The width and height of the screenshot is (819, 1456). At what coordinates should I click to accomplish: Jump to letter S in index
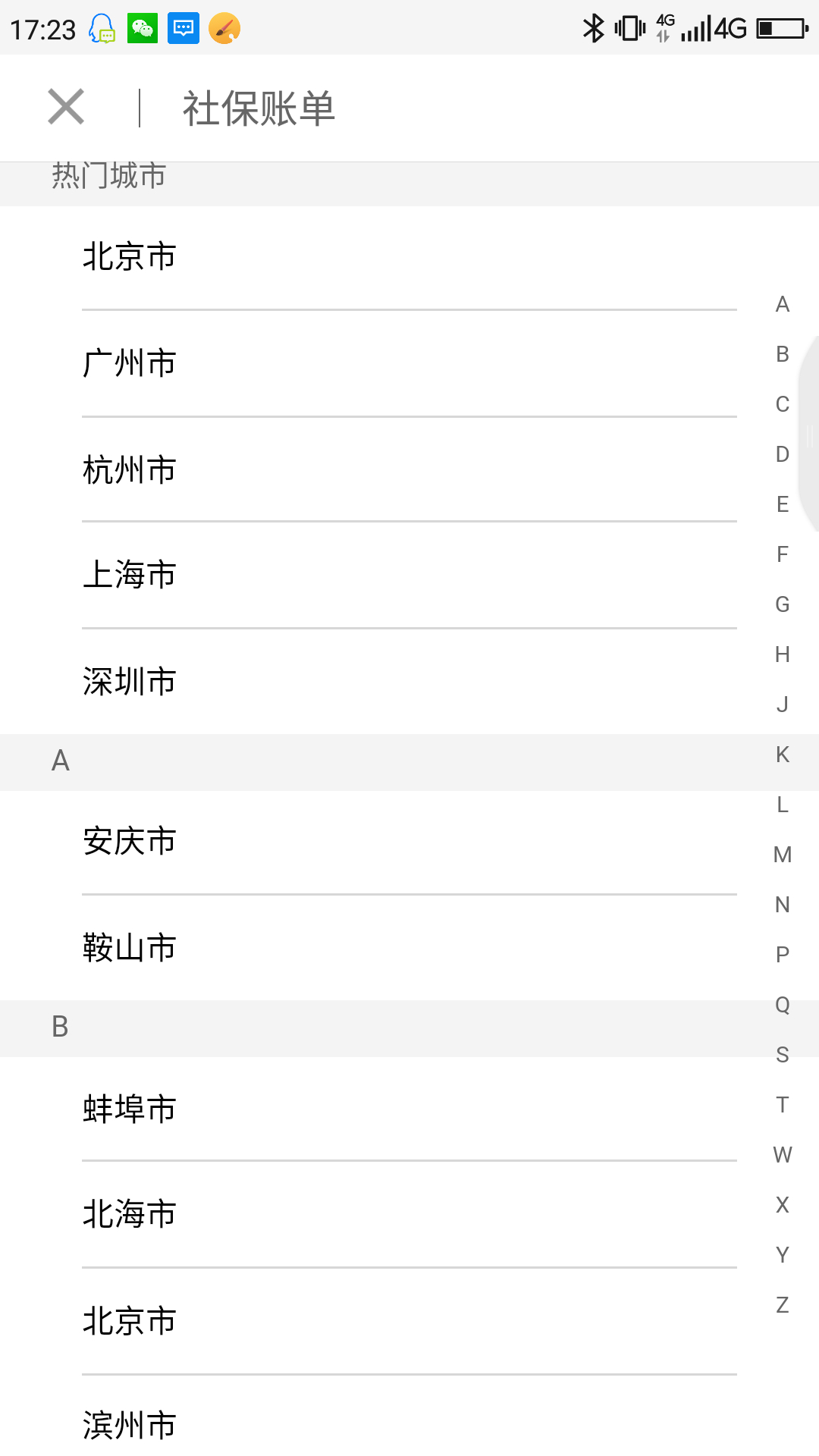coord(783,1055)
